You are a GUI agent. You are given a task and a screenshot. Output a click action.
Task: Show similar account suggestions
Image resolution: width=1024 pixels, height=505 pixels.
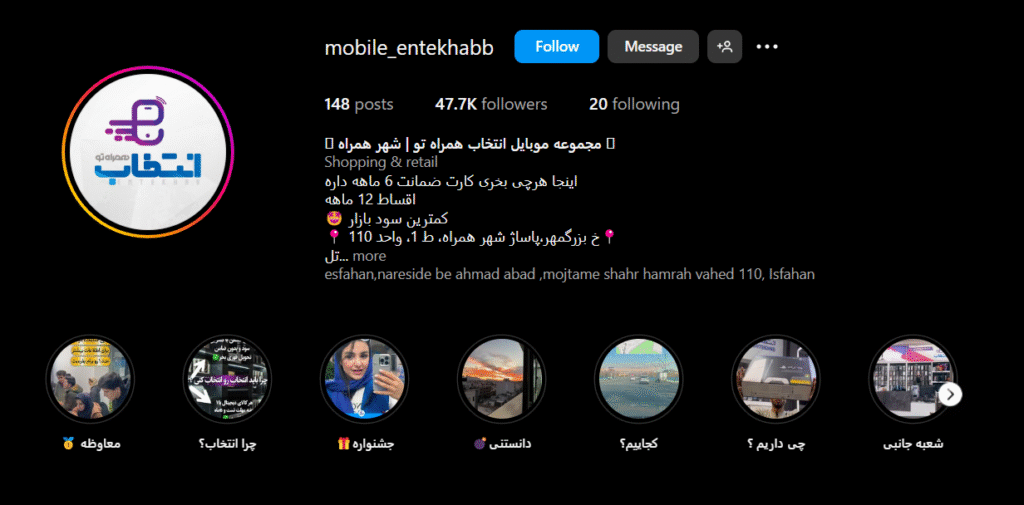724,47
